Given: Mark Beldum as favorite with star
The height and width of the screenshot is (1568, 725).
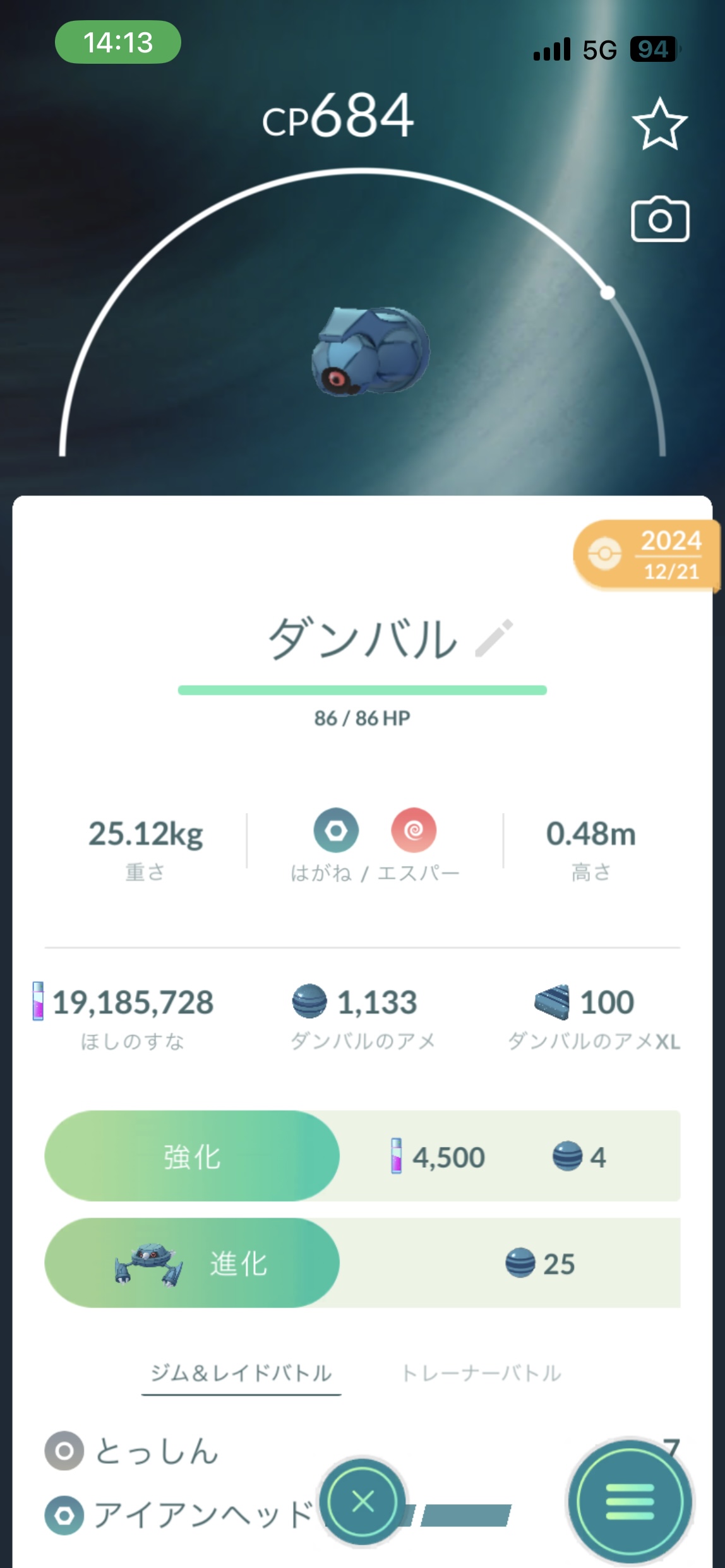Looking at the screenshot, I should 659,124.
